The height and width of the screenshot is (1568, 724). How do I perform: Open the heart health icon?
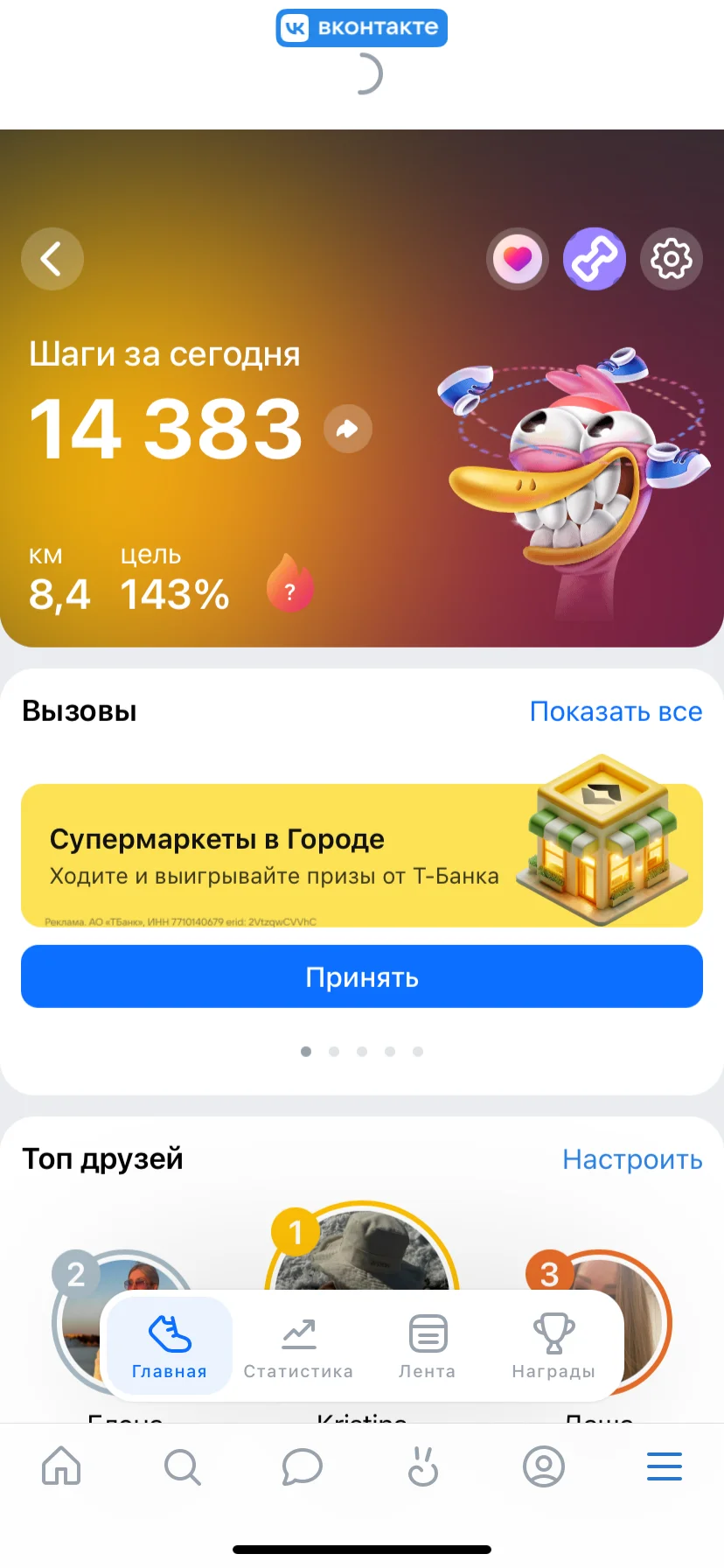[518, 259]
